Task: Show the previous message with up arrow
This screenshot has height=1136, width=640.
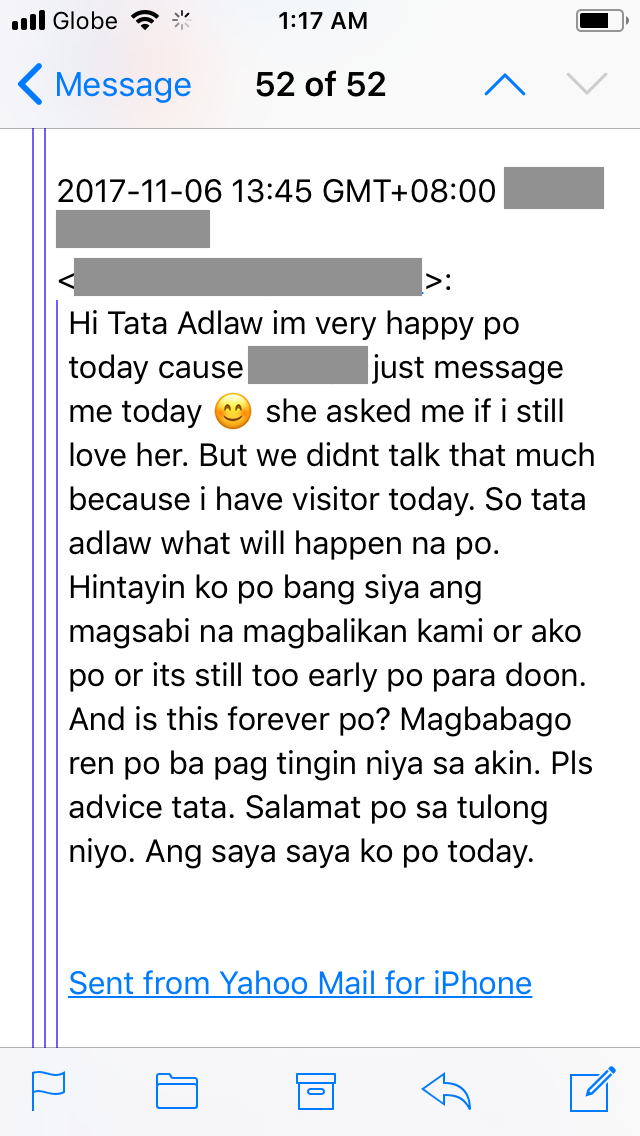Action: 504,85
